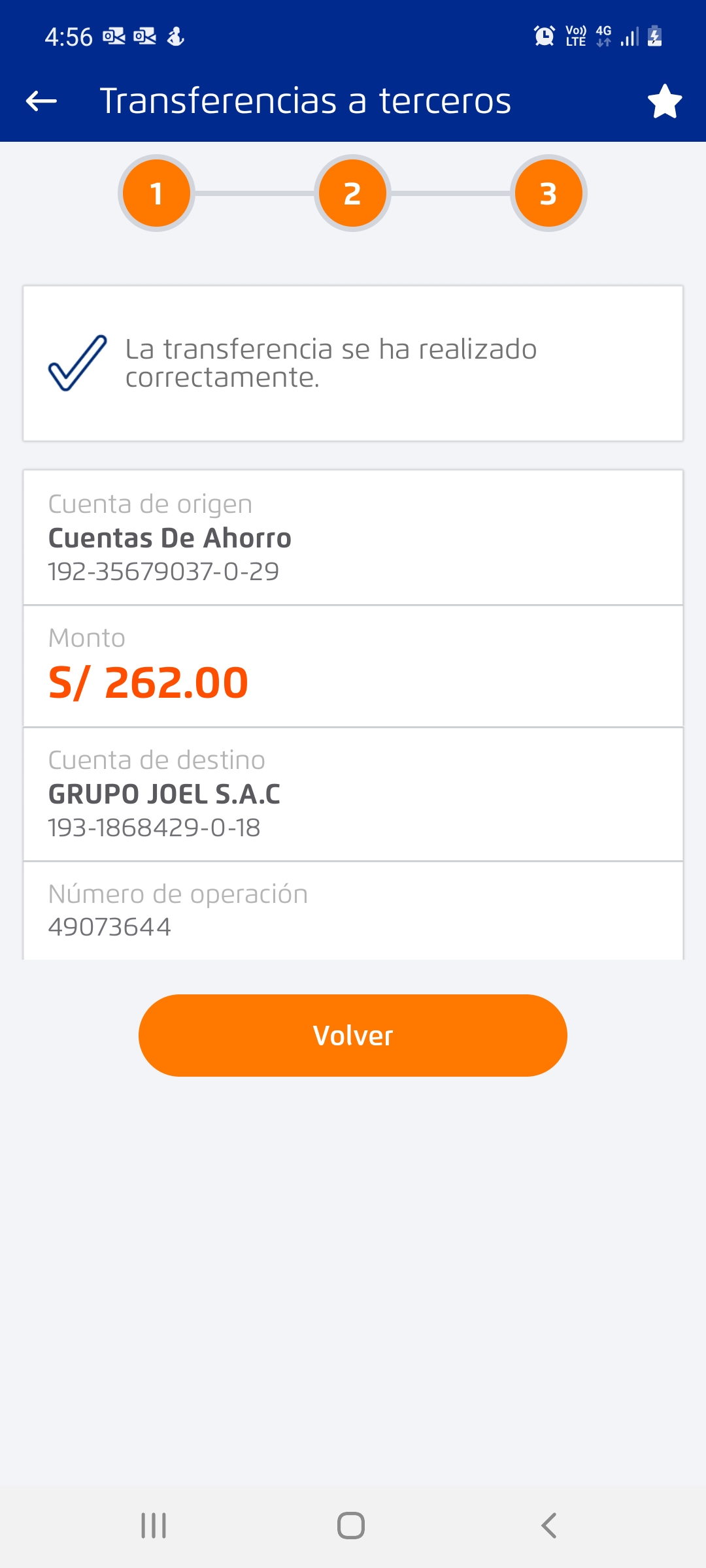Go to the phone's home screen
Screen dimensions: 706x1568
click(351, 1526)
